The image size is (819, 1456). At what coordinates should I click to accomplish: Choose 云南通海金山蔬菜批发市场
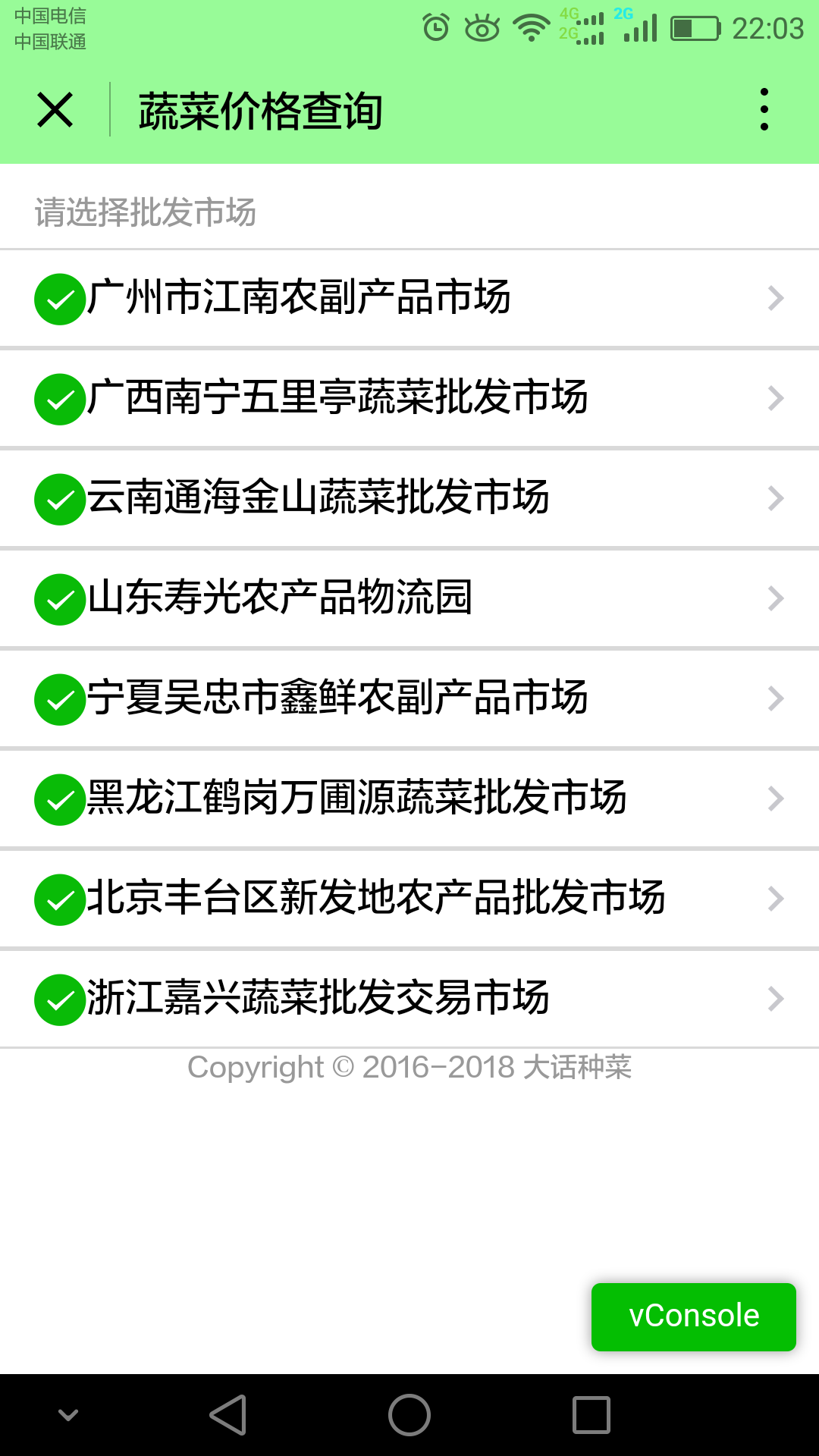[409, 499]
